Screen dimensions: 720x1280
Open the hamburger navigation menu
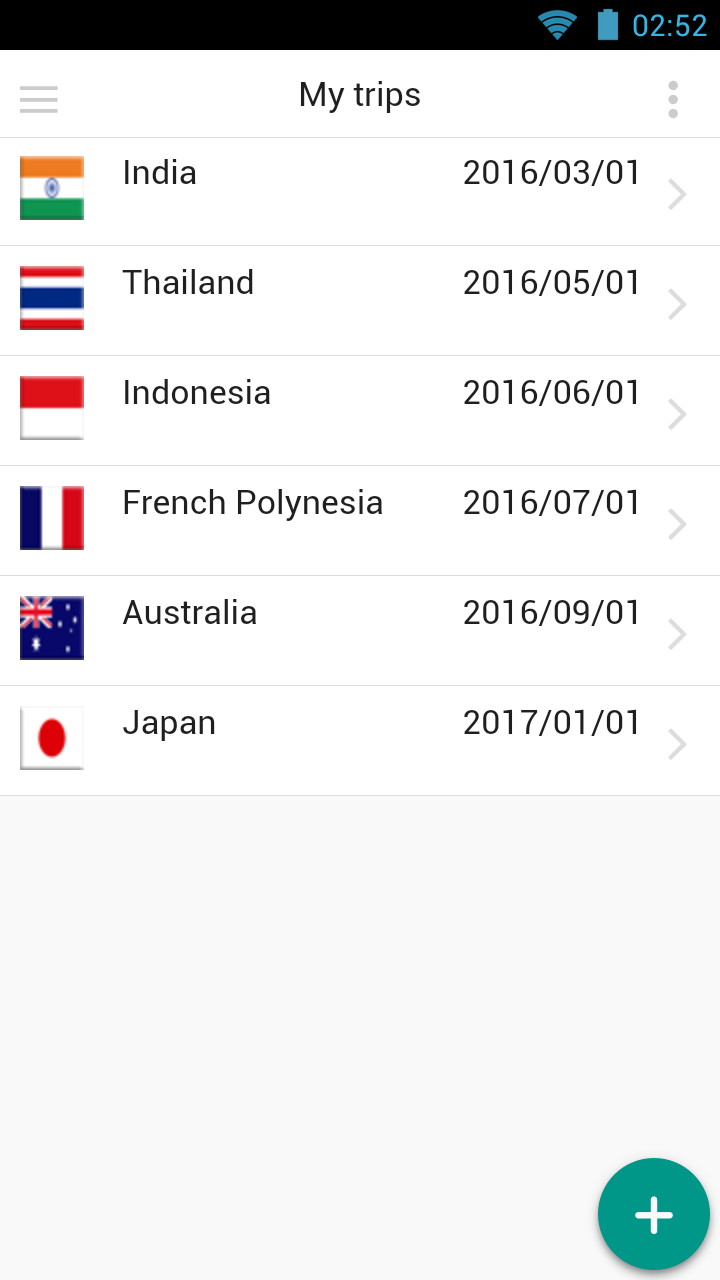39,98
